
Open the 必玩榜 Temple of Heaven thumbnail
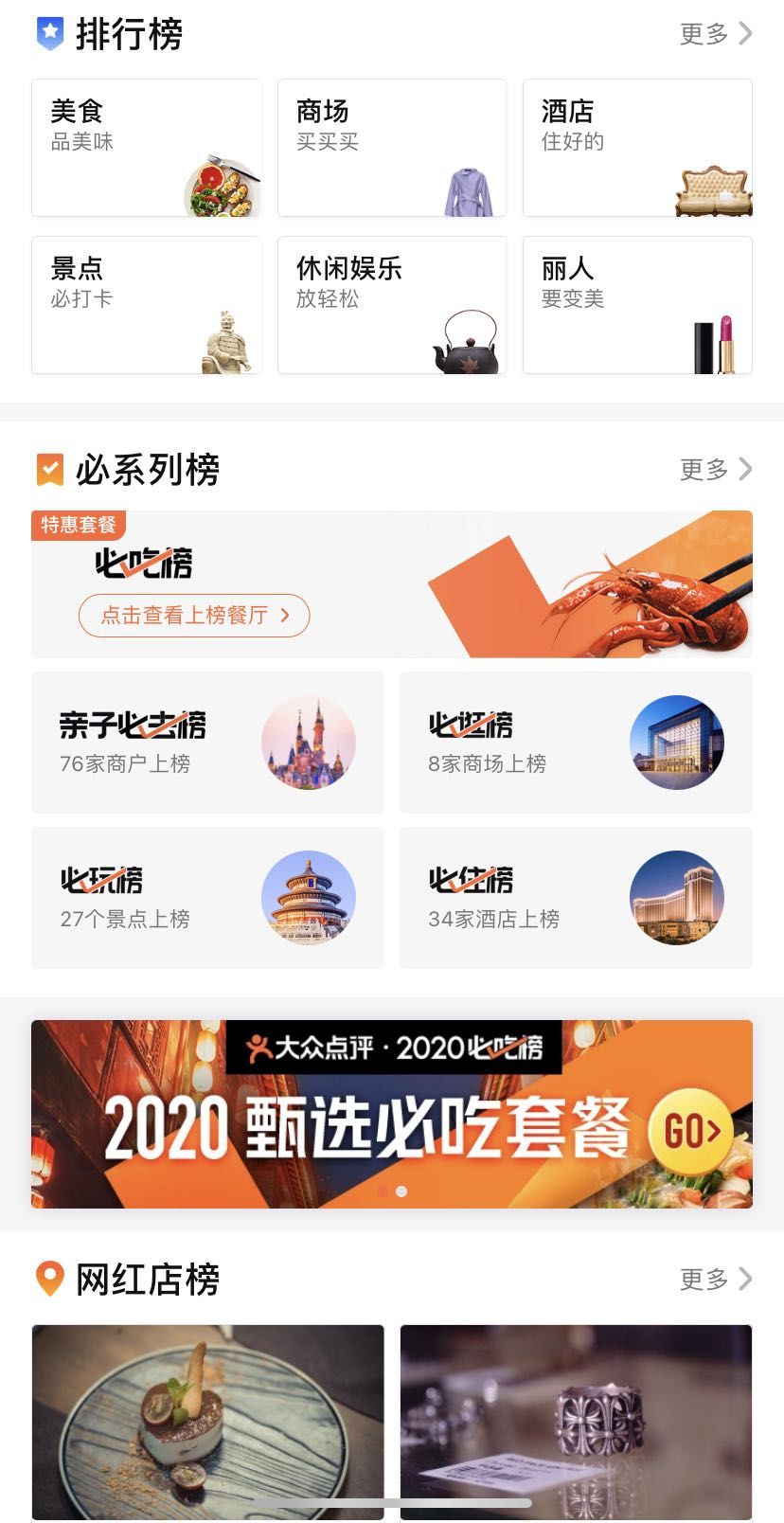click(309, 897)
